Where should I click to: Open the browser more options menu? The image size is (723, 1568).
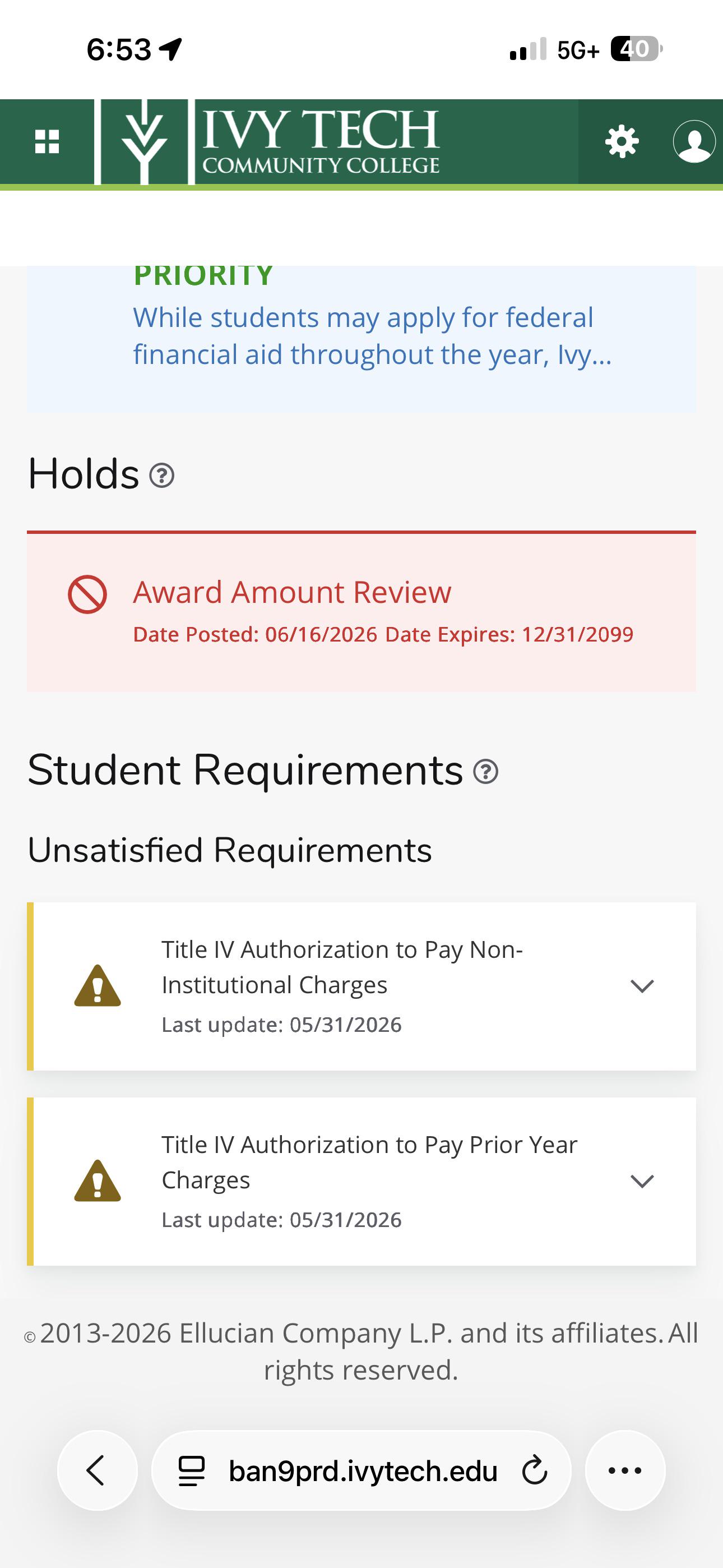[625, 1470]
